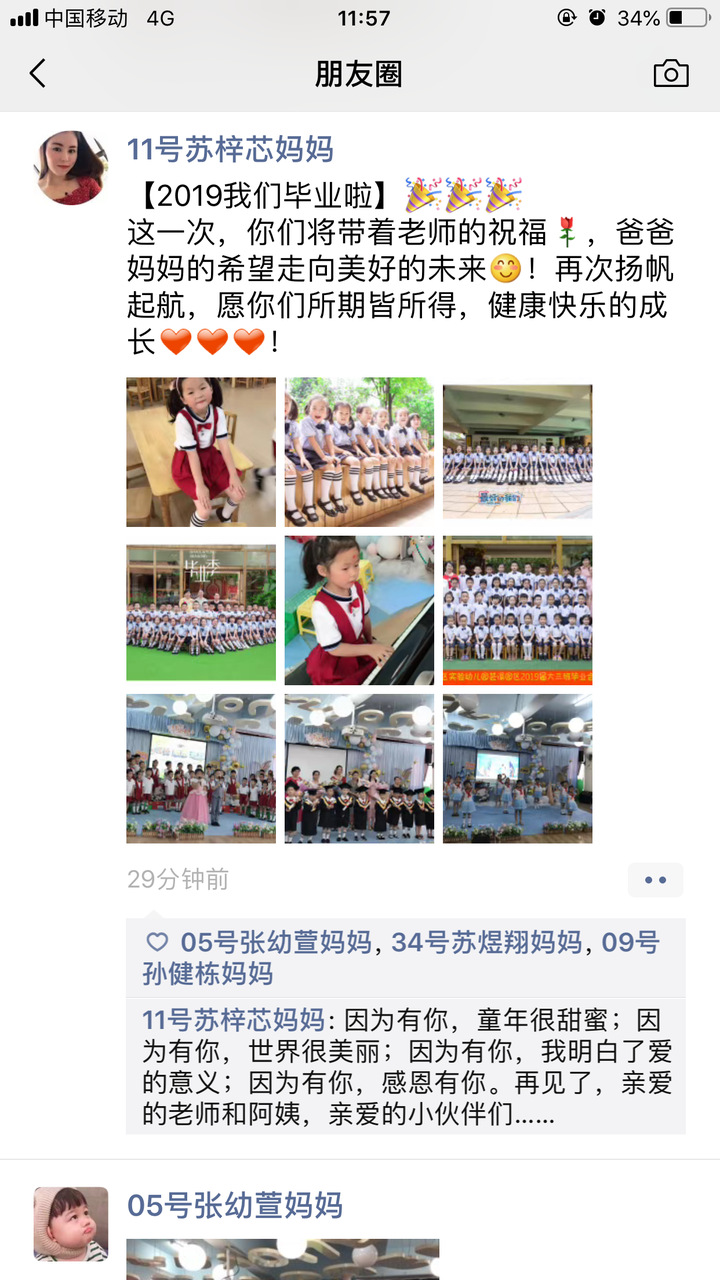Open 05号张幼萱妈妈's avatar in the next post

(71, 1224)
